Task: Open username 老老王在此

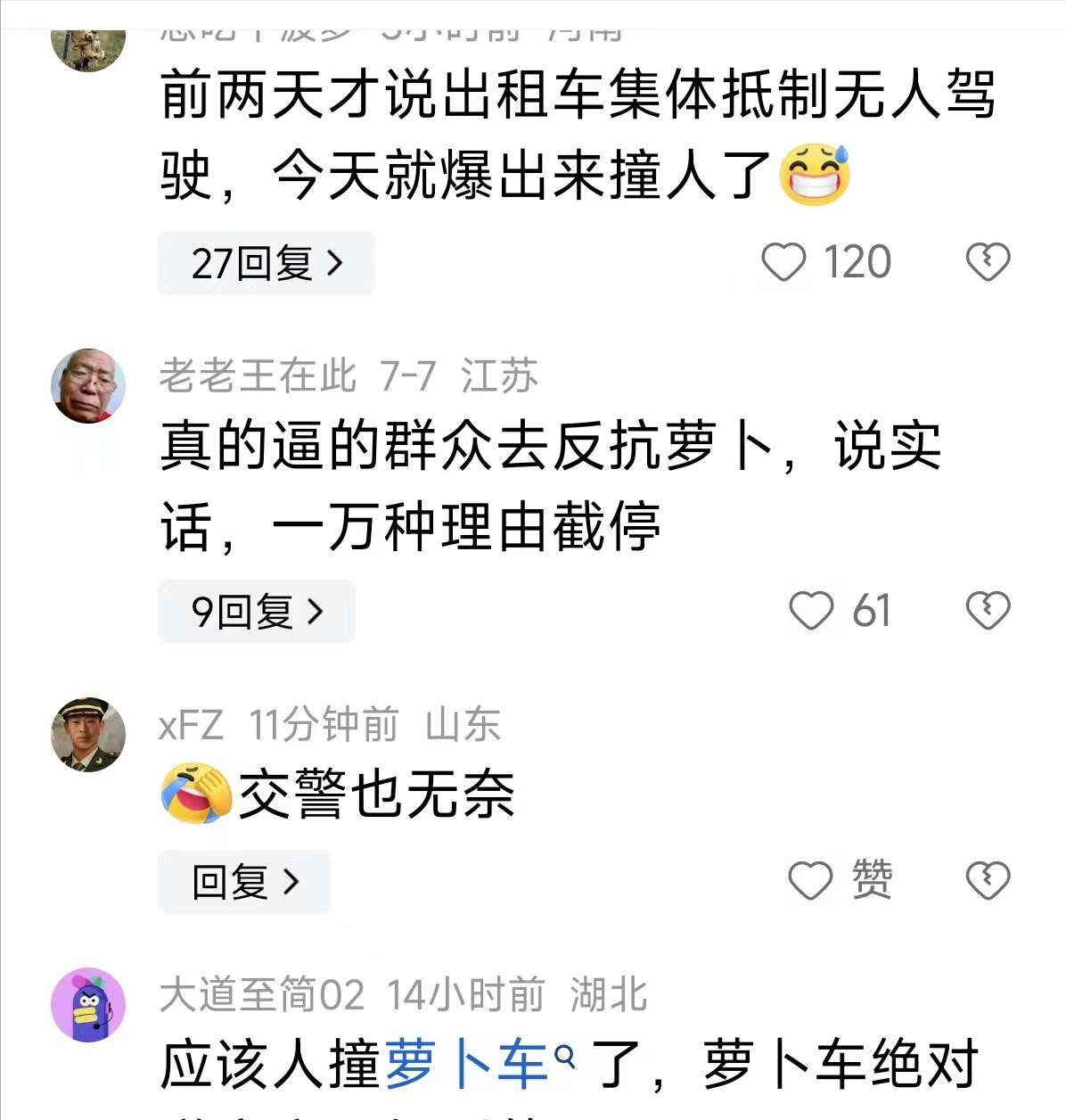Action: pos(258,375)
